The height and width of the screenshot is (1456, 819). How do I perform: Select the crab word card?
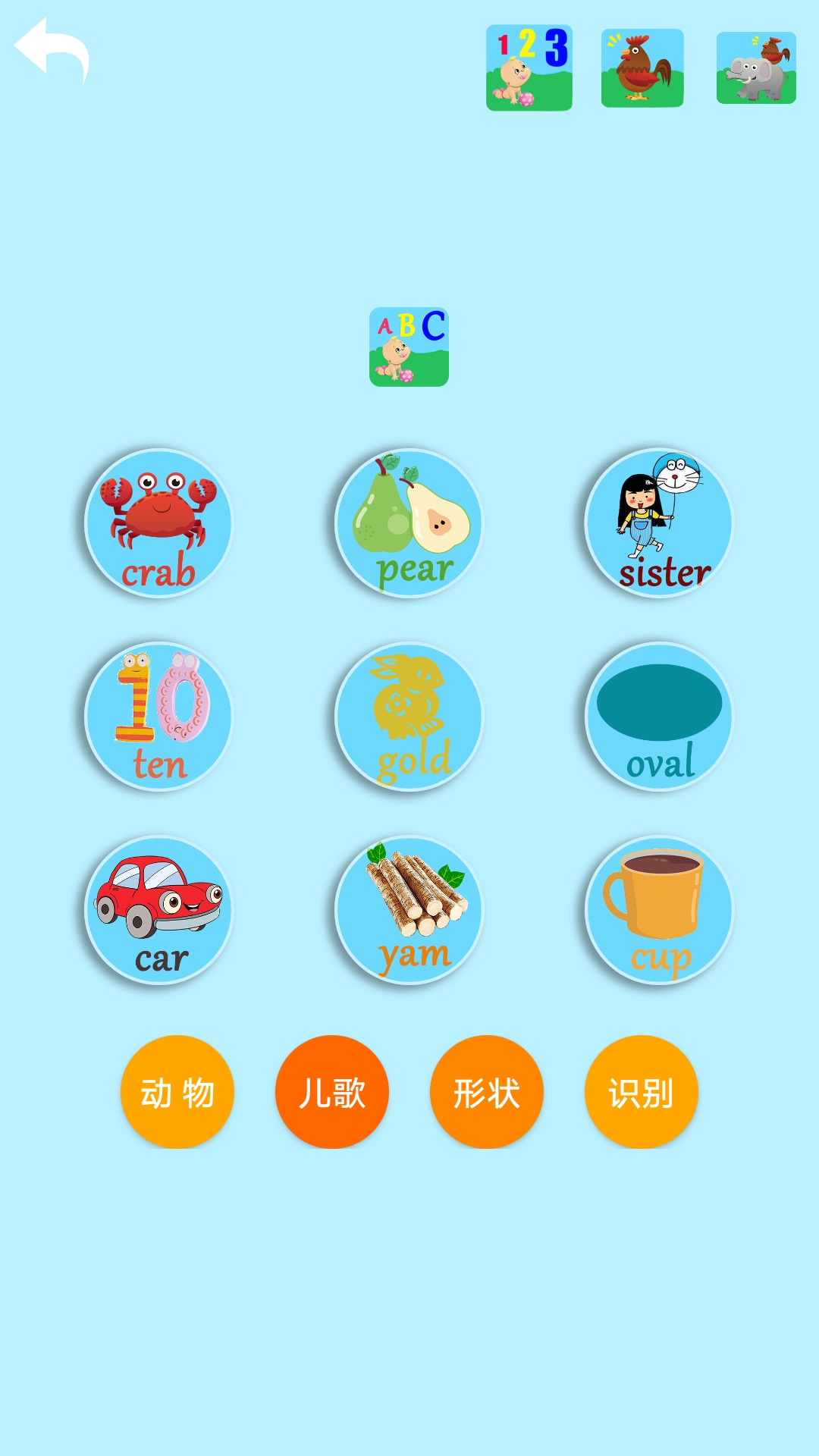click(158, 523)
